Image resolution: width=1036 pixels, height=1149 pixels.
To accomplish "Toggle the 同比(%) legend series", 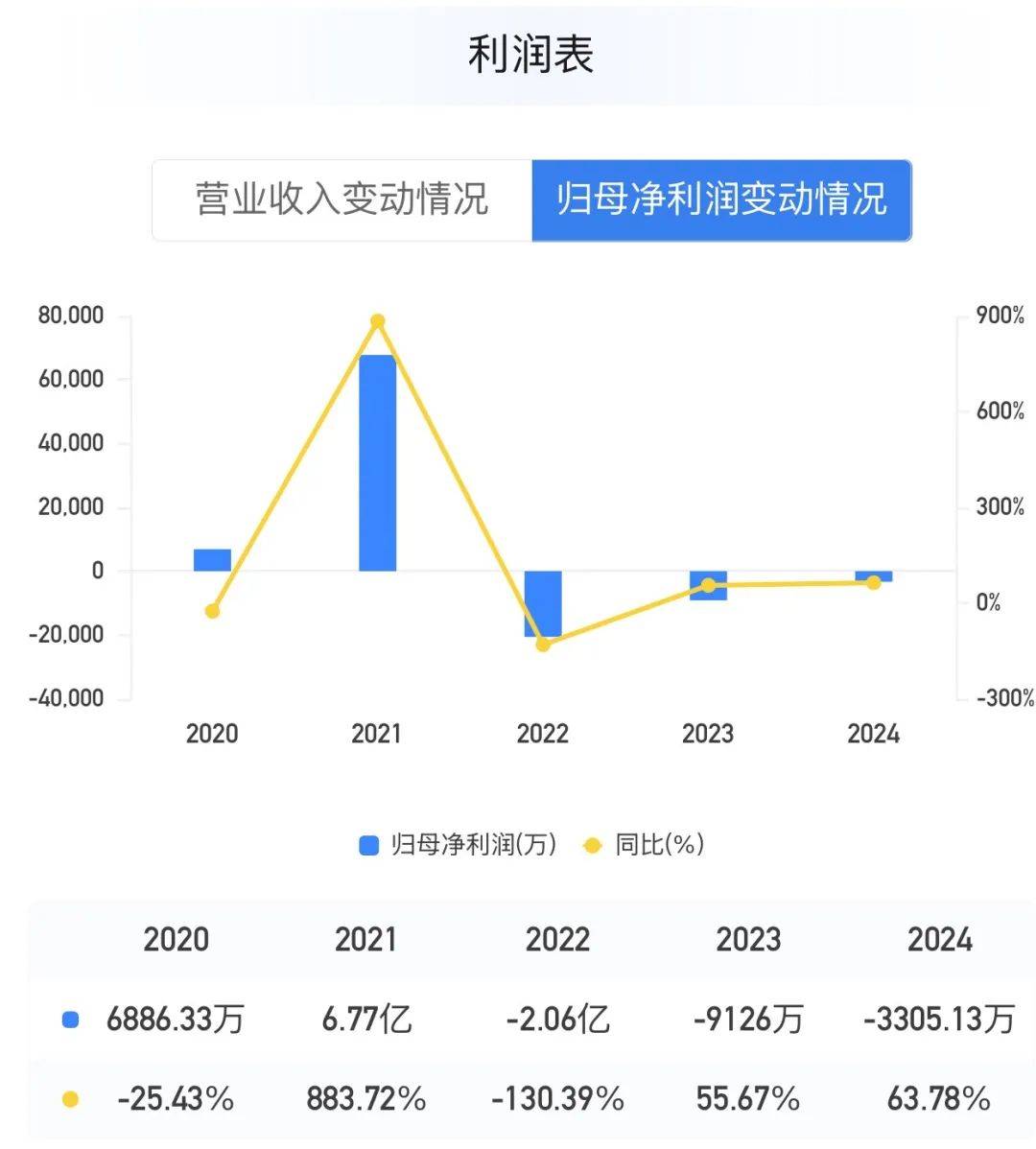I will [x=644, y=844].
